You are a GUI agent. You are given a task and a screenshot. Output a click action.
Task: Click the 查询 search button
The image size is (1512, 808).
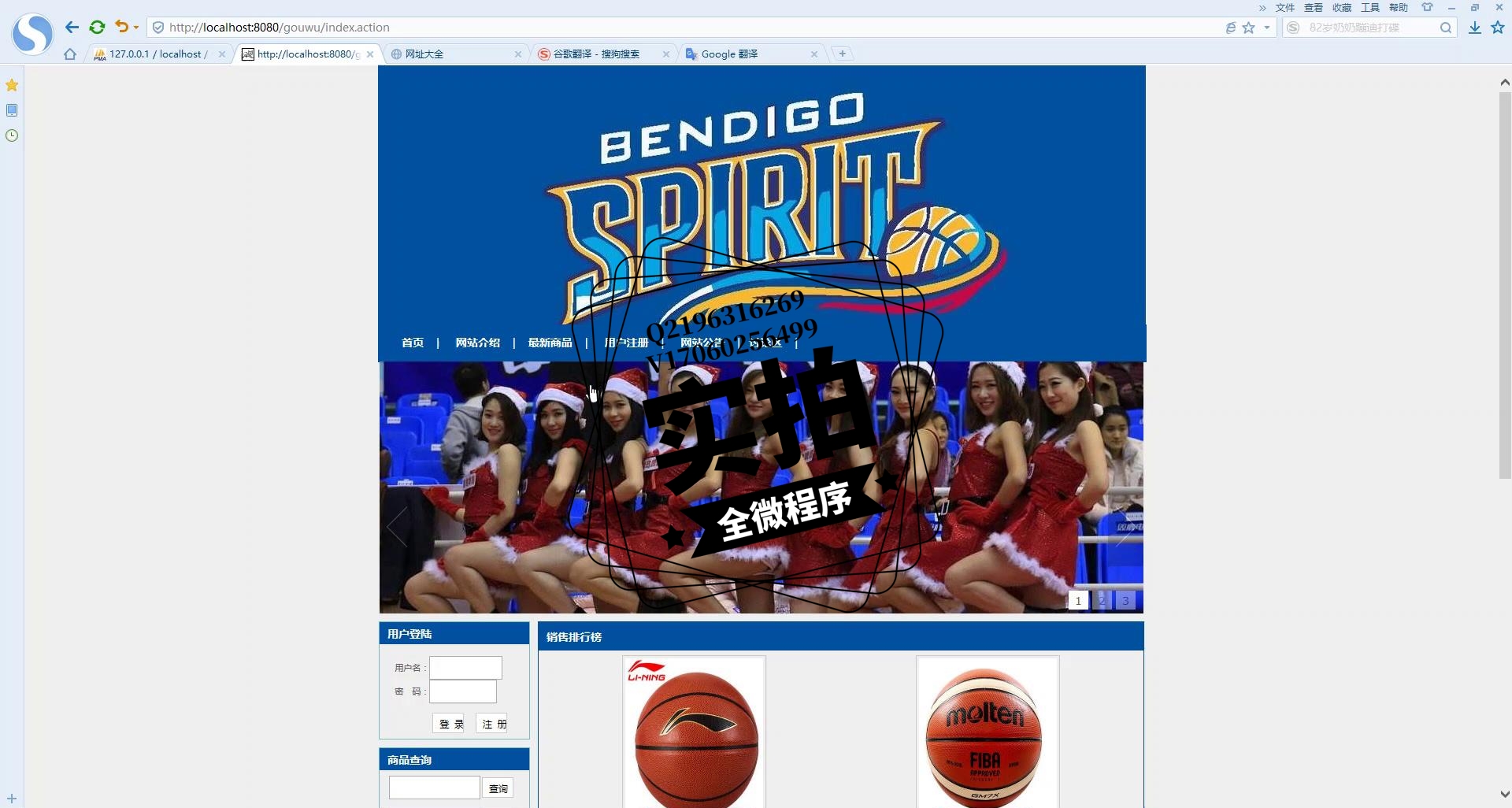click(498, 788)
